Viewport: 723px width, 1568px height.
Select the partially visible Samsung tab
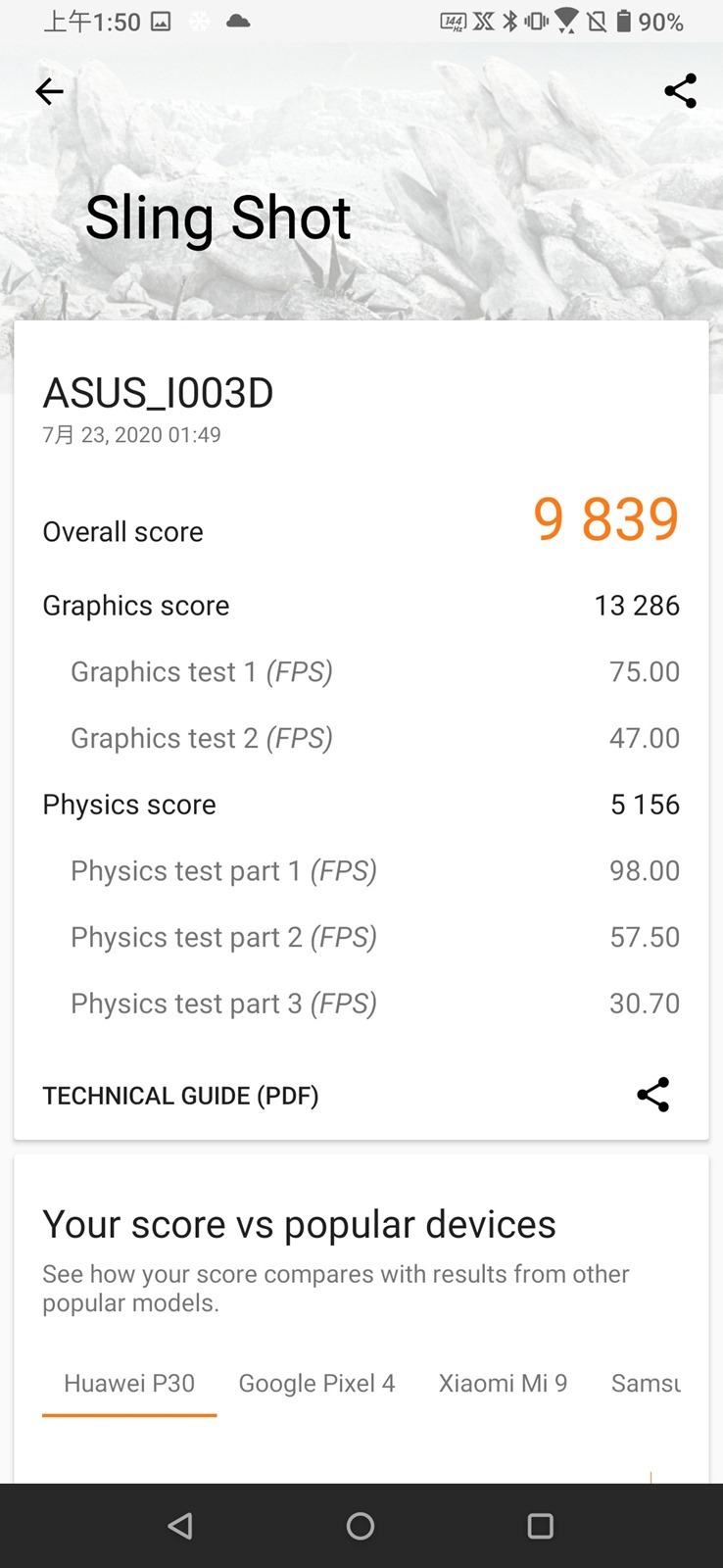(x=646, y=1383)
